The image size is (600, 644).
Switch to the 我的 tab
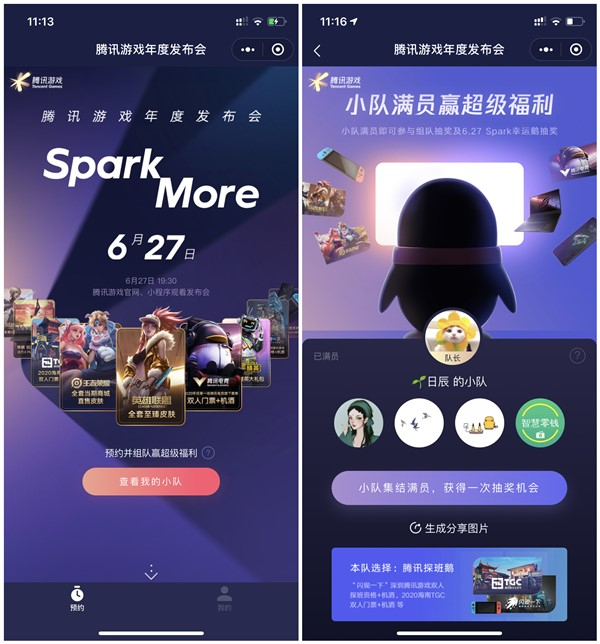click(224, 599)
